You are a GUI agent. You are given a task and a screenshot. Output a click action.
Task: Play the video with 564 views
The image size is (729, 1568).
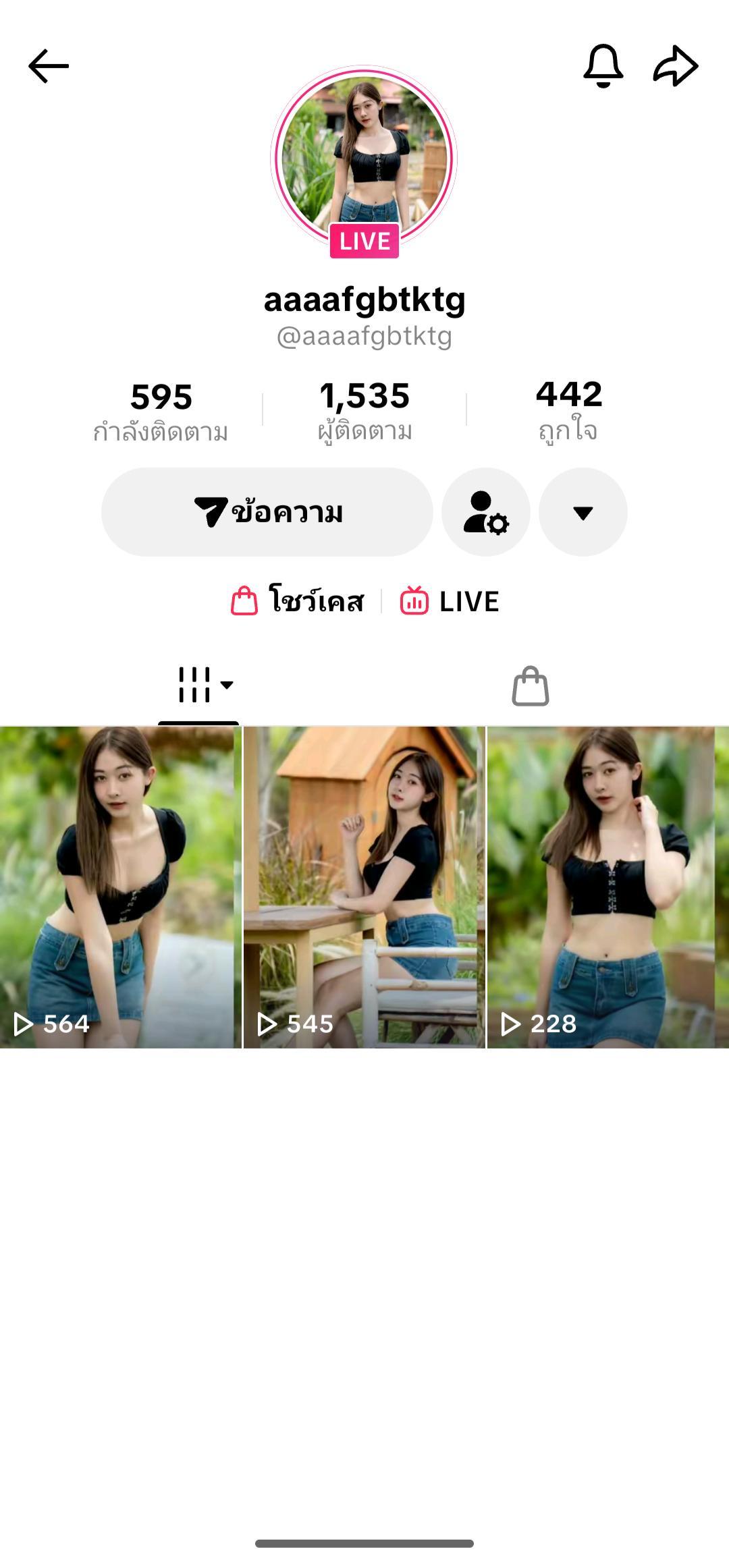[x=120, y=887]
